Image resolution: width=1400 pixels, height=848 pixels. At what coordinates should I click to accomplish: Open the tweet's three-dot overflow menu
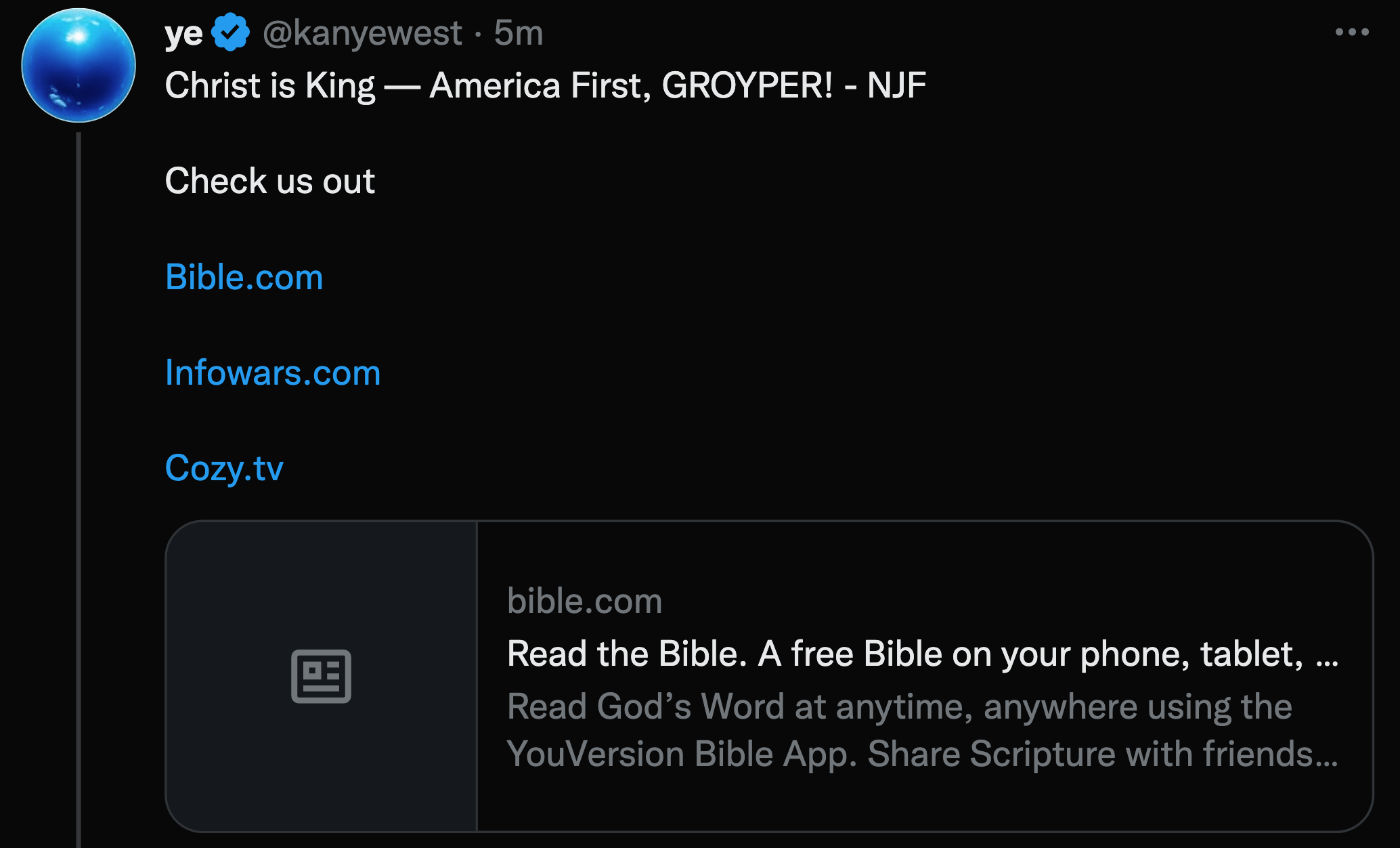[x=1351, y=32]
